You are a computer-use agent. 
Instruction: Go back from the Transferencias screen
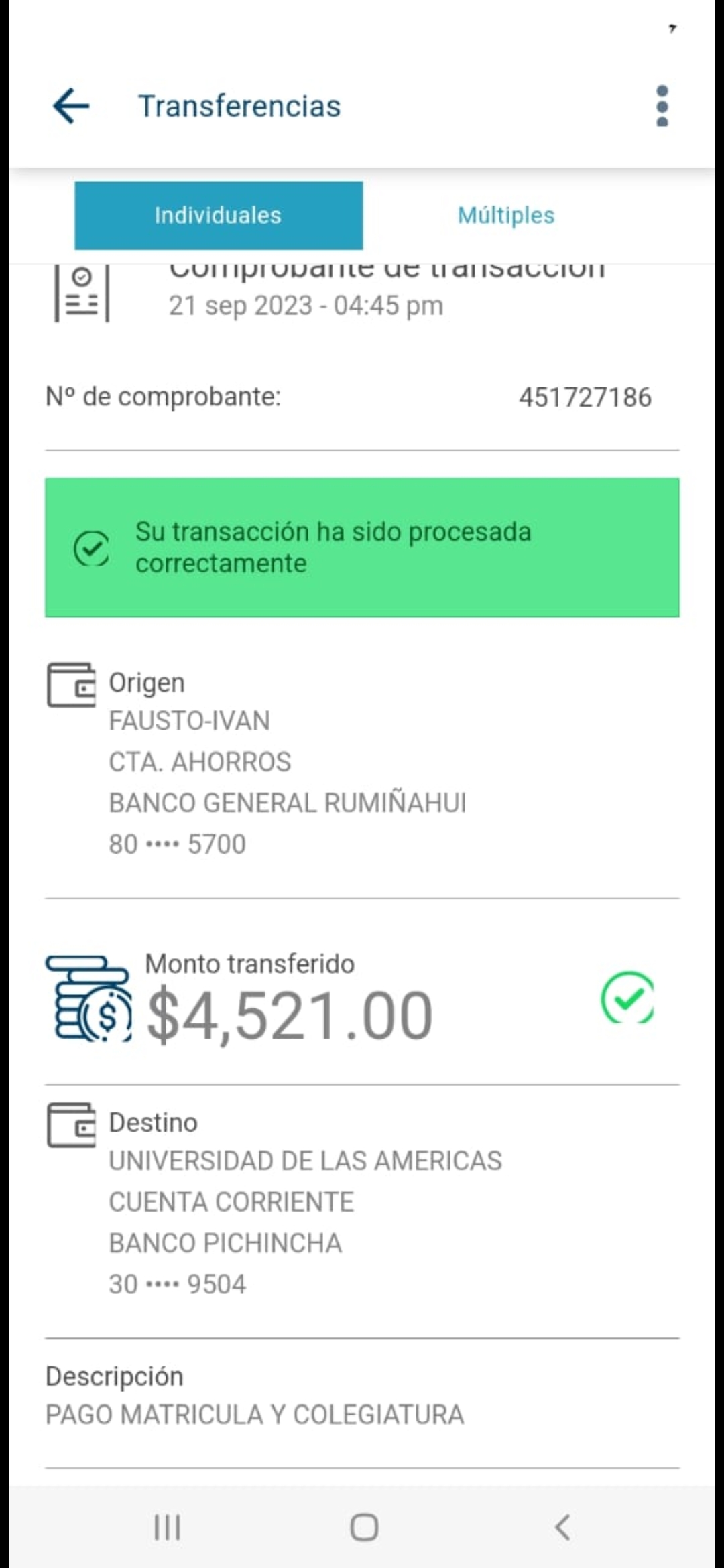tap(71, 106)
